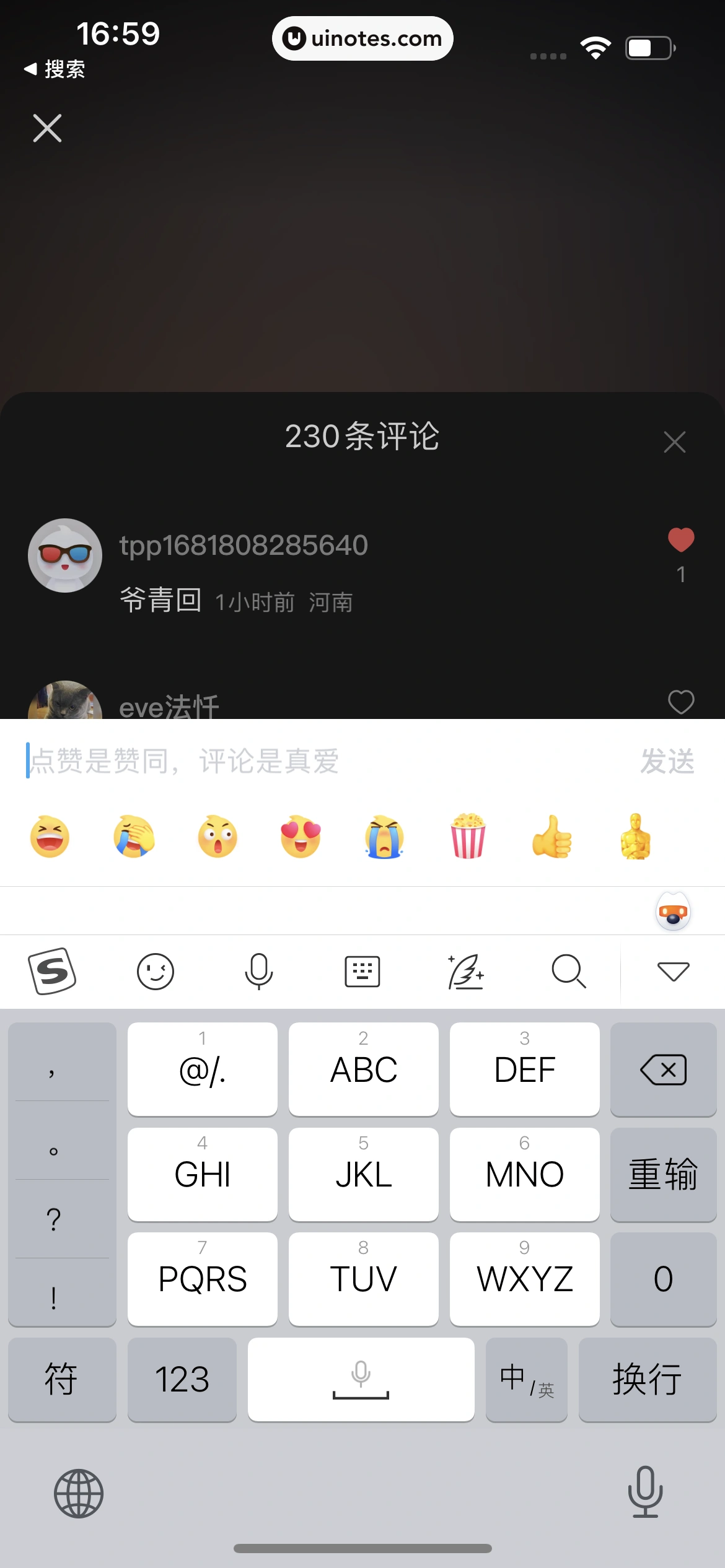The image size is (725, 1568).
Task: Like the comment by tpp1681808285640
Action: tap(680, 541)
